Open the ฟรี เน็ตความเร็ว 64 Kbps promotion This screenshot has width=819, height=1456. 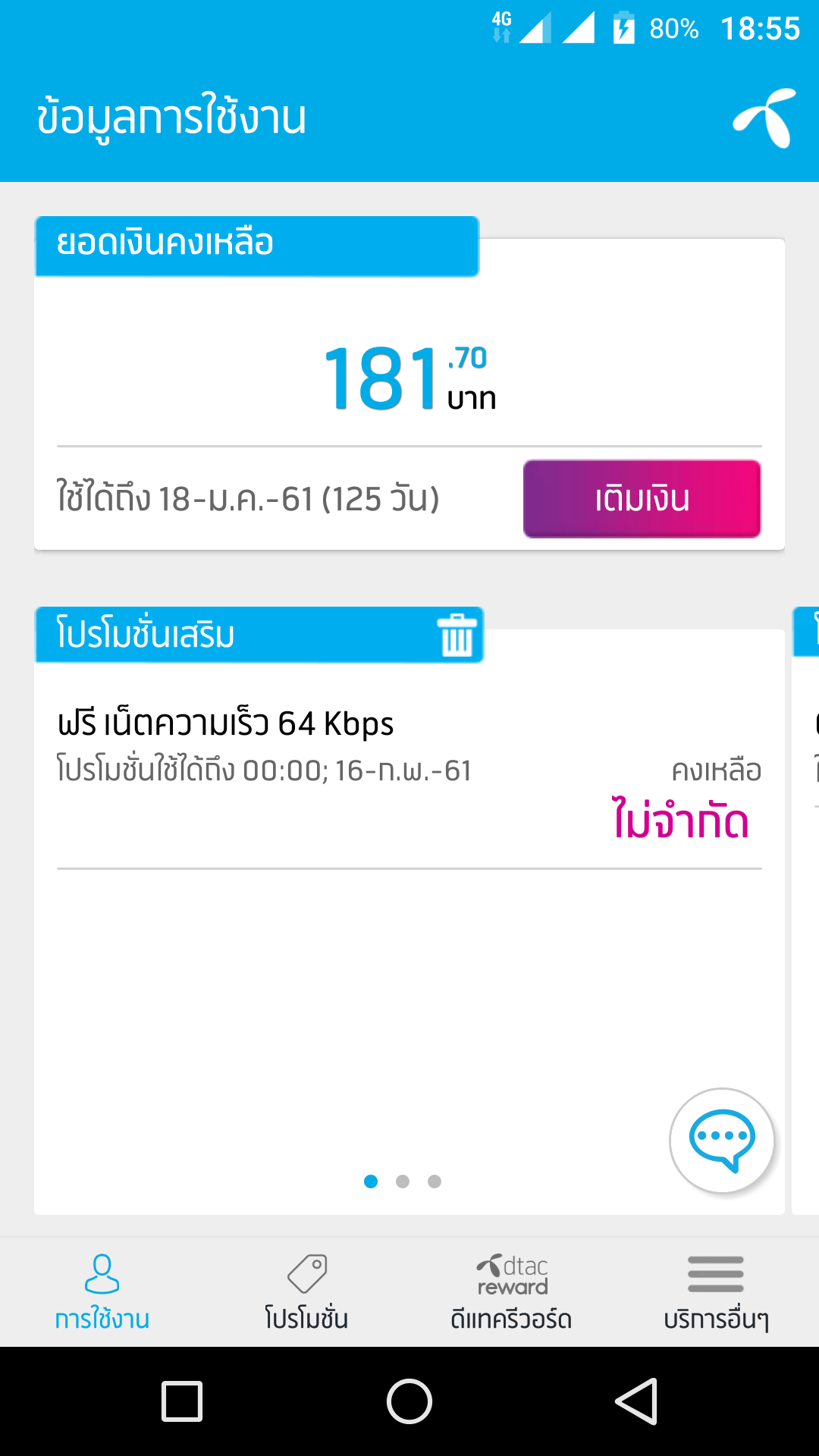point(226,723)
